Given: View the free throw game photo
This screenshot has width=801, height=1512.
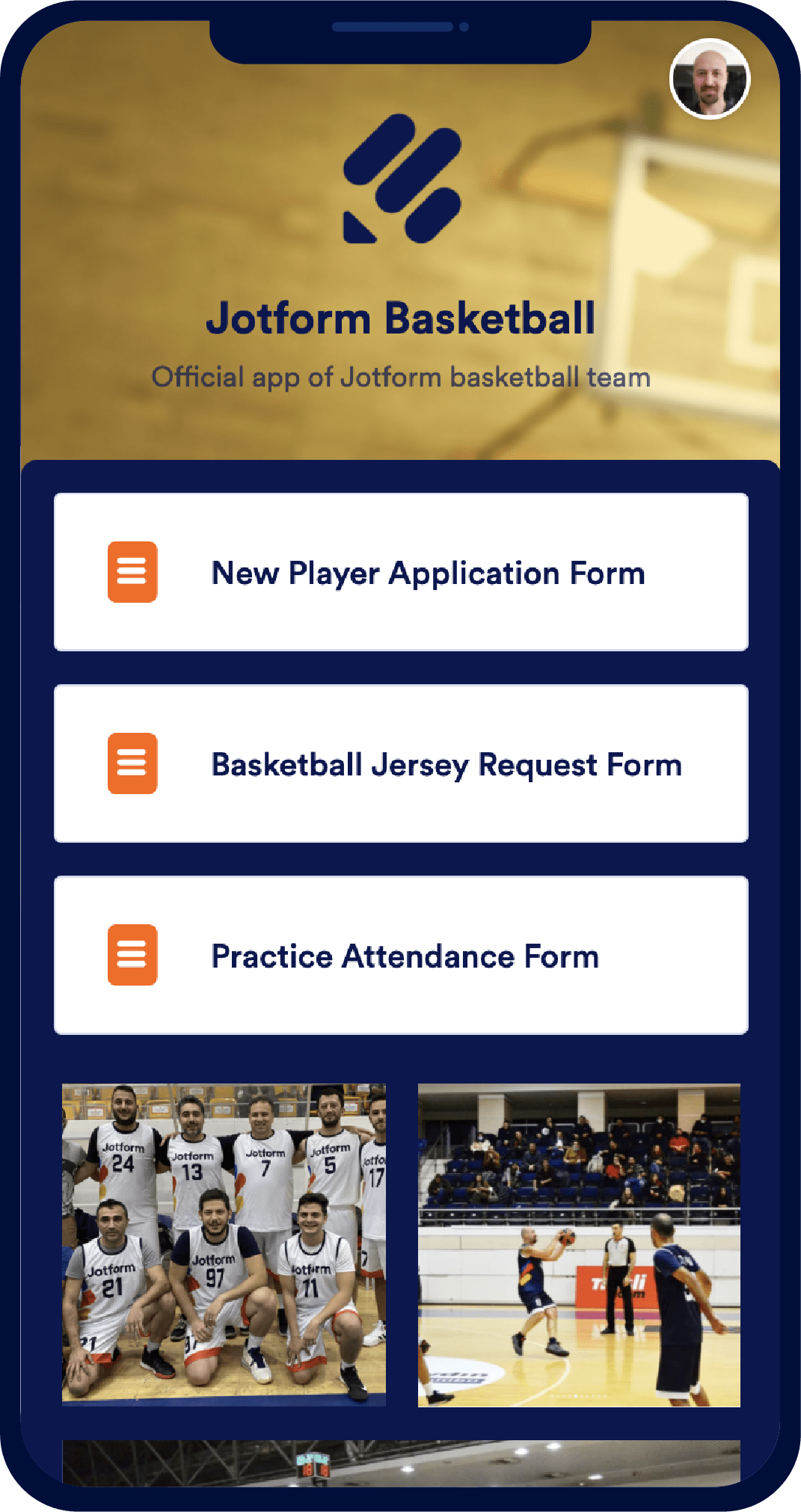Looking at the screenshot, I should (579, 1244).
